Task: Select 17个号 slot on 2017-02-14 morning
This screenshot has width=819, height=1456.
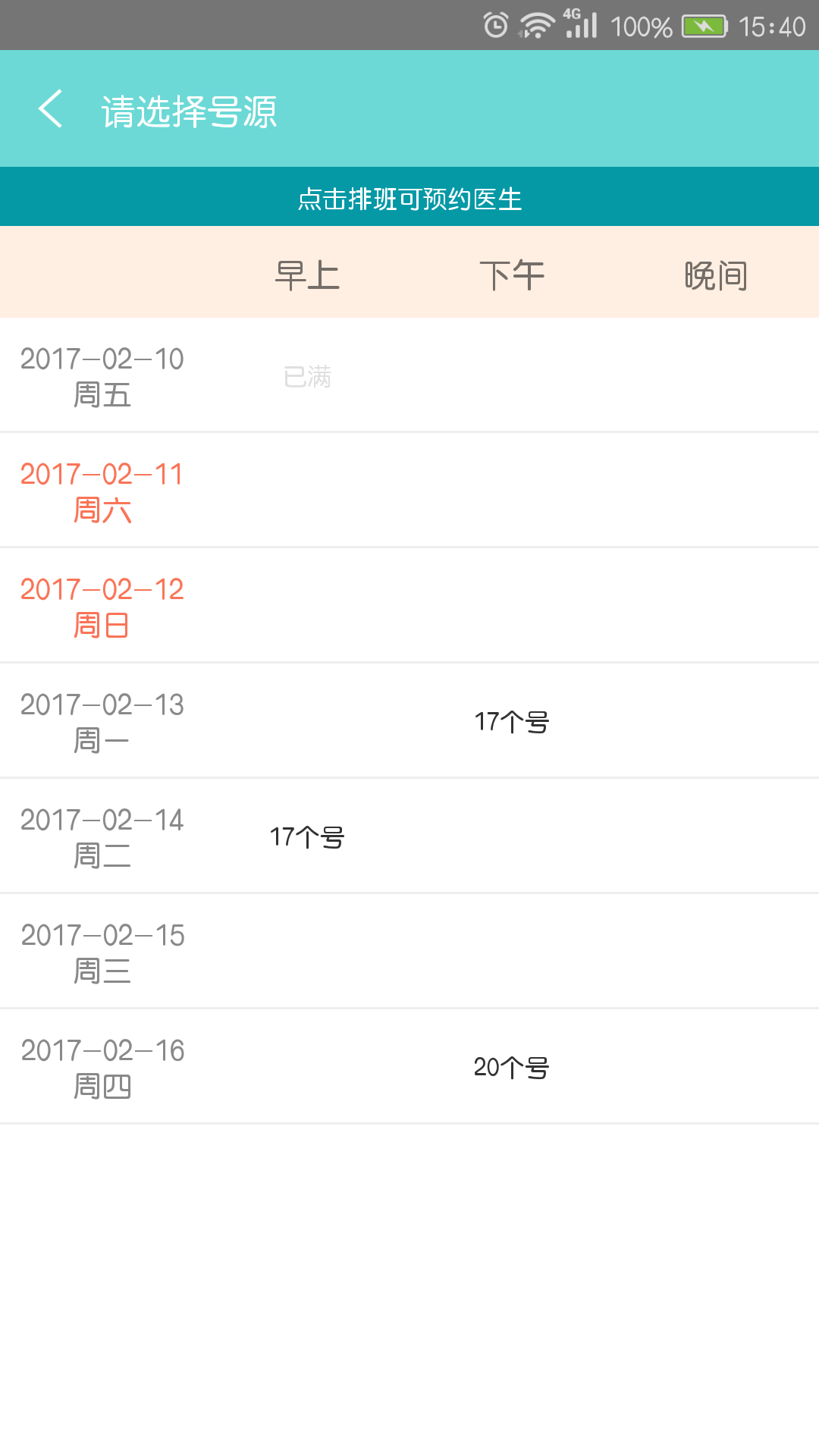Action: coord(307,836)
